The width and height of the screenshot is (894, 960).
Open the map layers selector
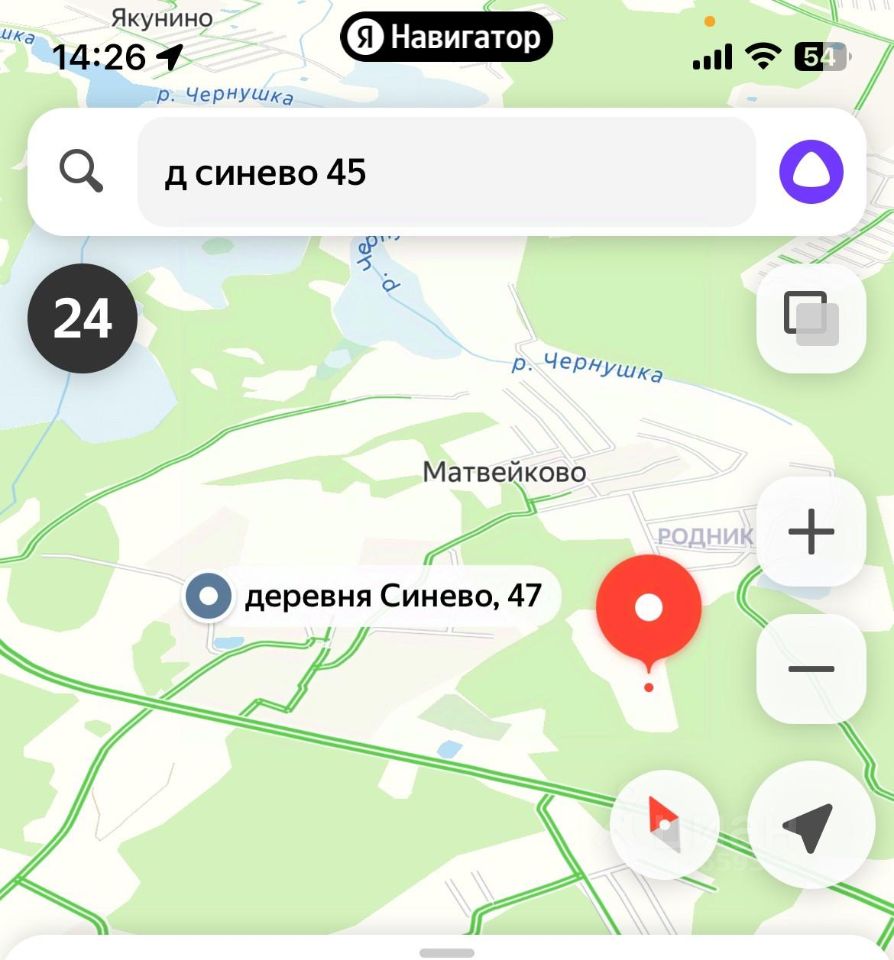click(811, 318)
